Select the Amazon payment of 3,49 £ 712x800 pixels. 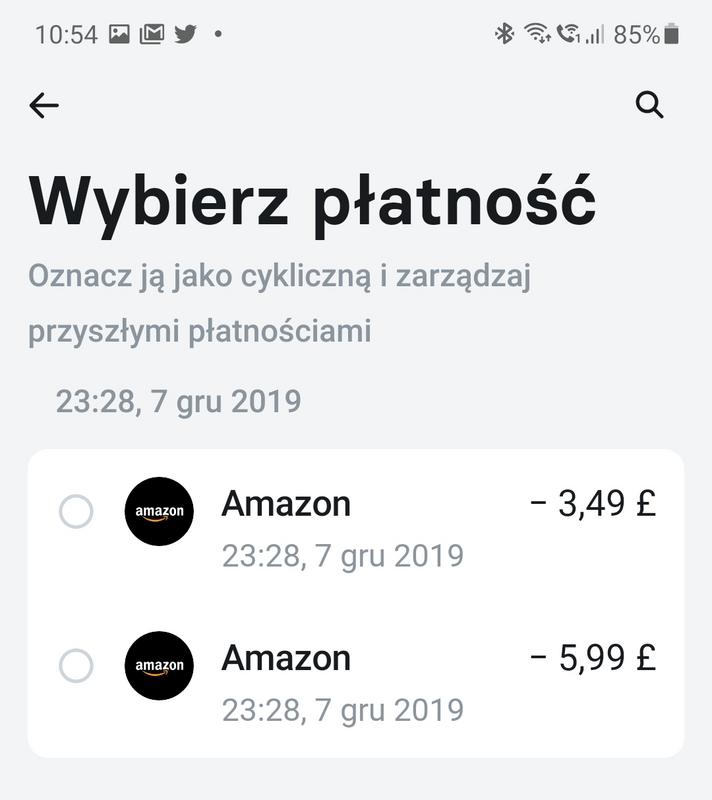click(x=77, y=512)
